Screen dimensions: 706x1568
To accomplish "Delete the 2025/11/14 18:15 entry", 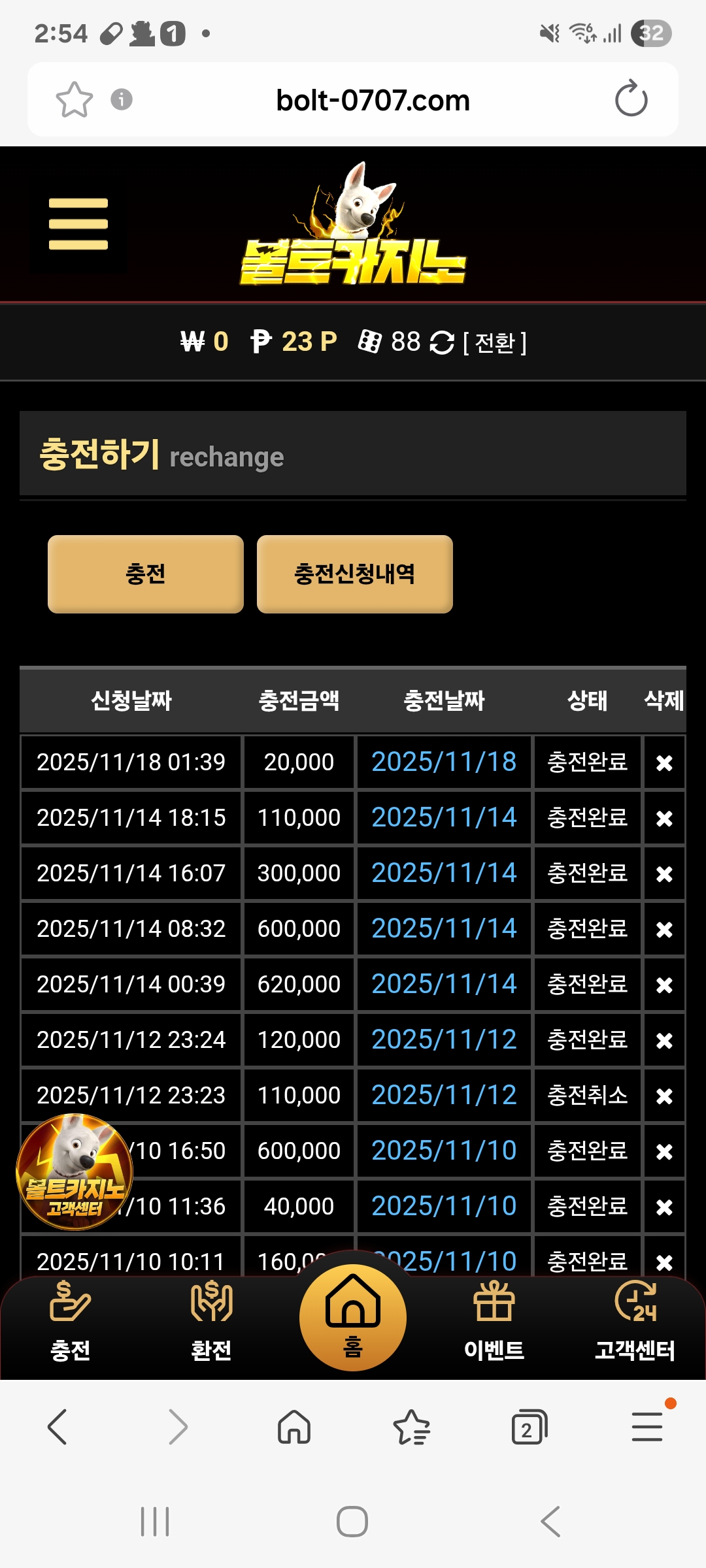I will coord(664,818).
